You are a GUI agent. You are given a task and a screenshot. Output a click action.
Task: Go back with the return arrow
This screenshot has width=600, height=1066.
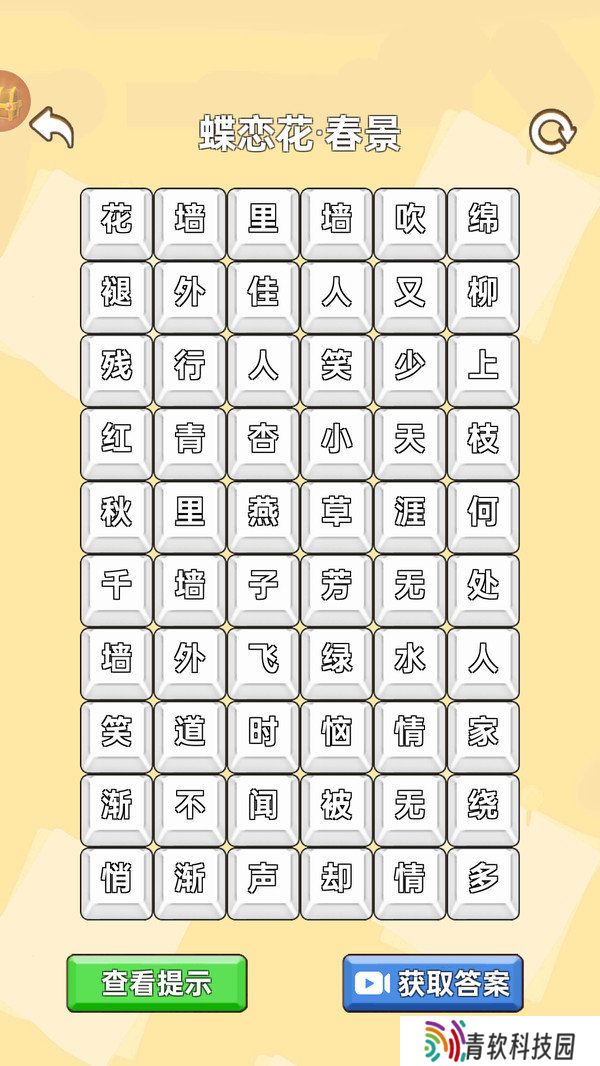[x=52, y=127]
